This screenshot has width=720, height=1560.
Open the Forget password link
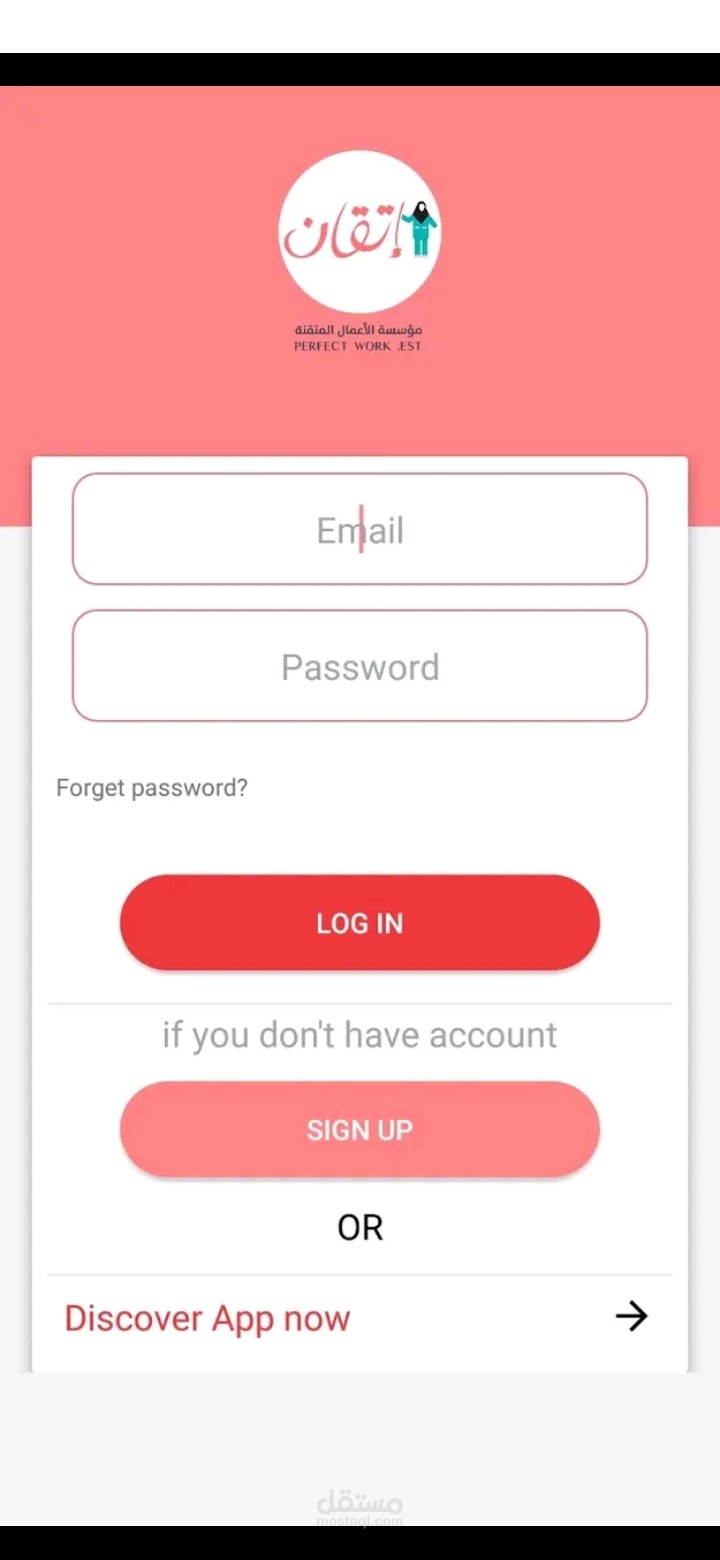pyautogui.click(x=152, y=788)
